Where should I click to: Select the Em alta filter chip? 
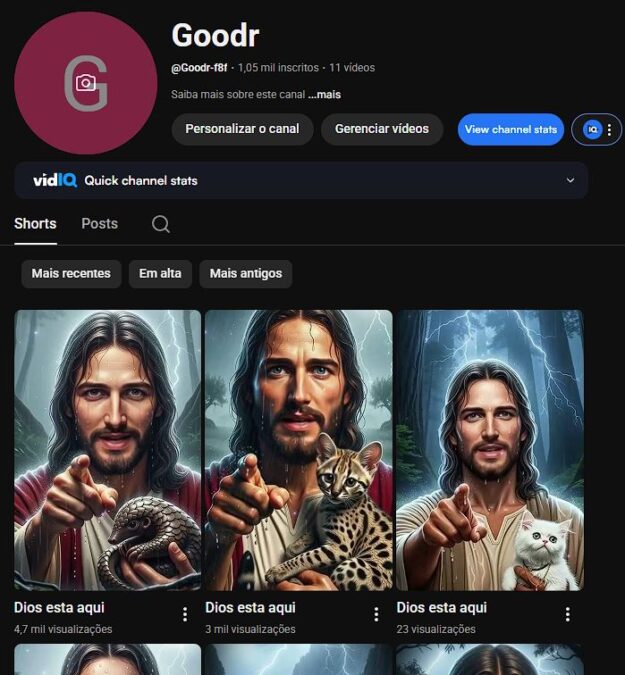point(160,274)
